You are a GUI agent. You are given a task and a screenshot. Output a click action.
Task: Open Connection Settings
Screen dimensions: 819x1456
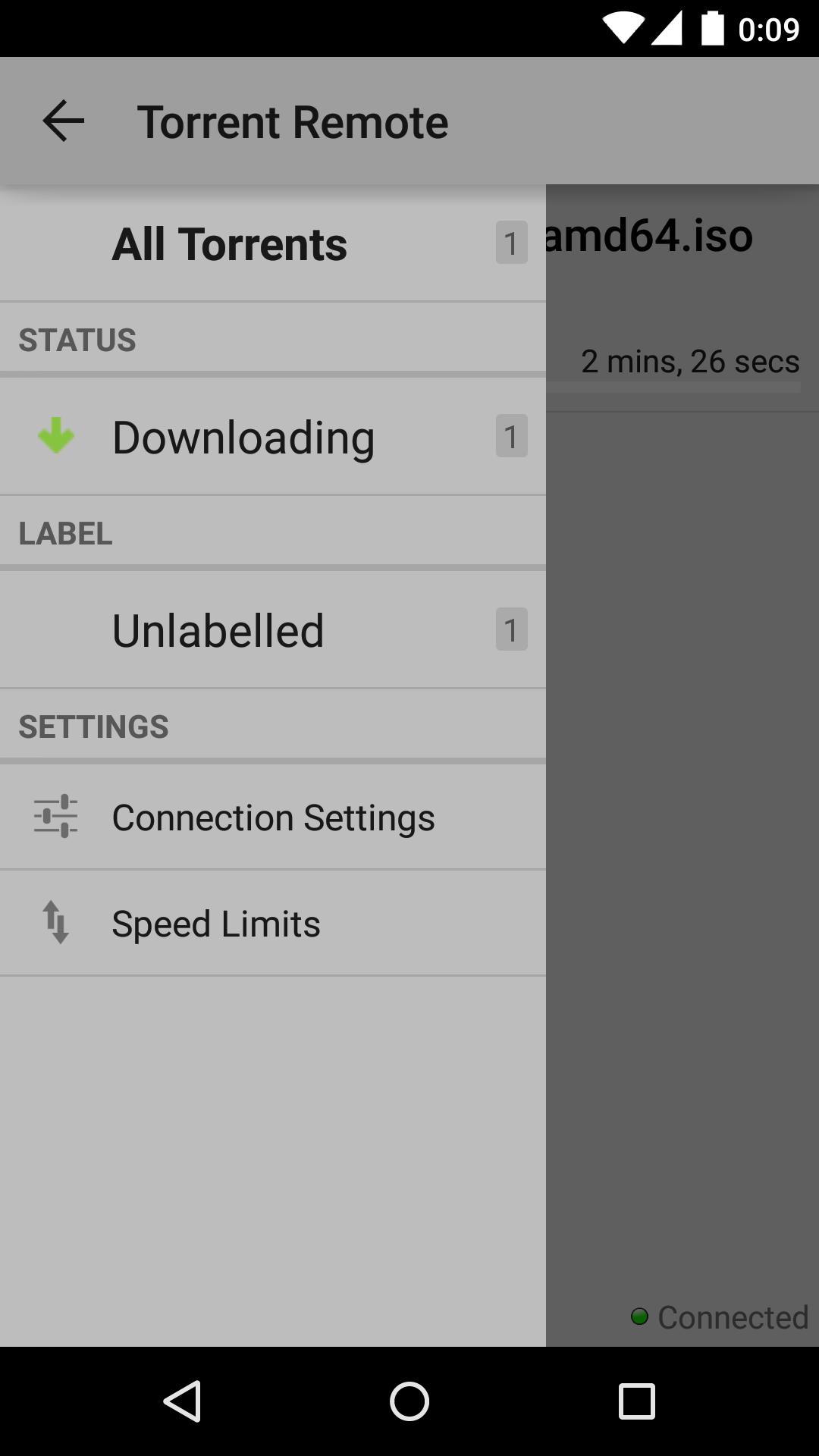click(x=273, y=817)
